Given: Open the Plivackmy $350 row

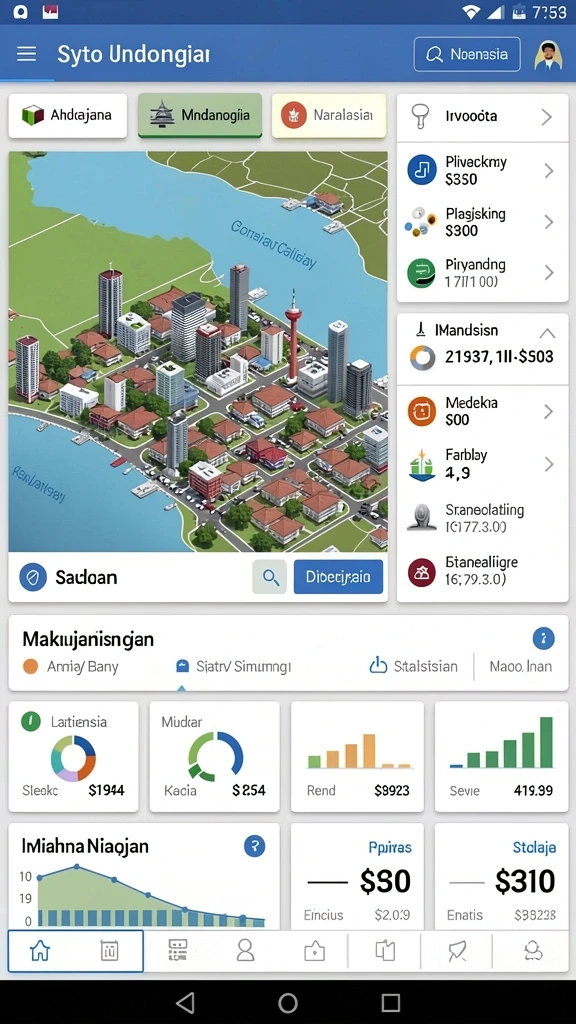Looking at the screenshot, I should click(483, 170).
